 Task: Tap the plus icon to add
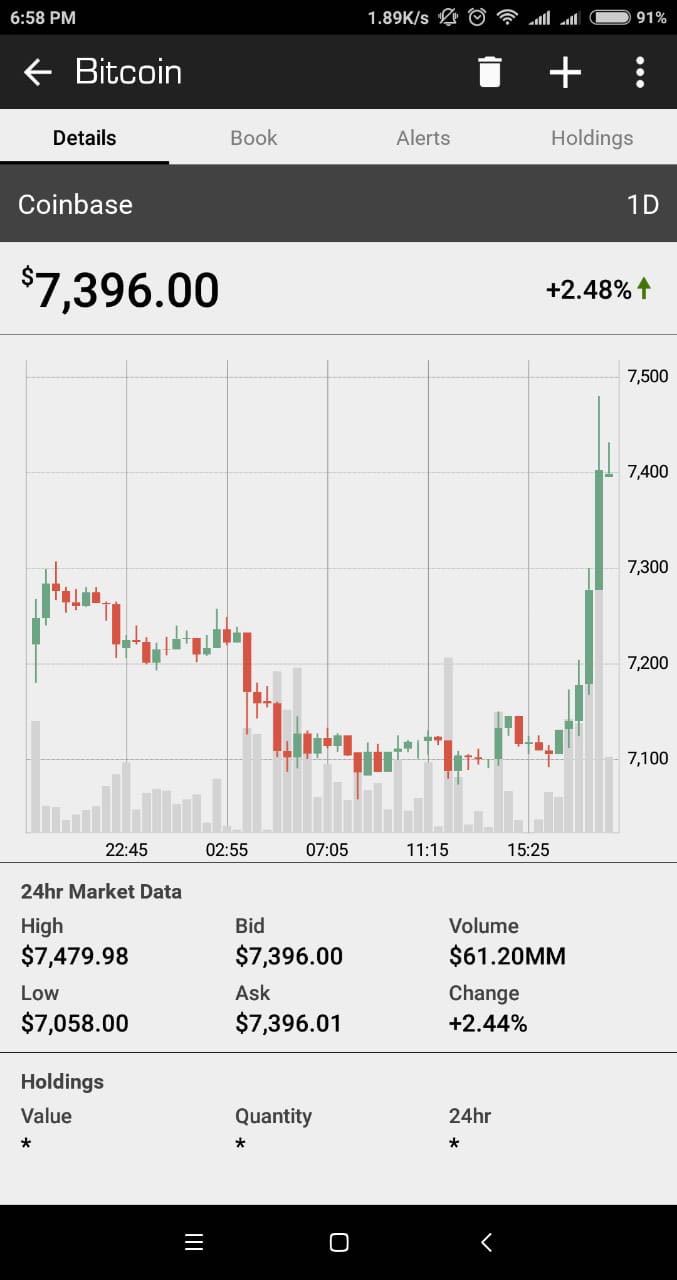(565, 72)
